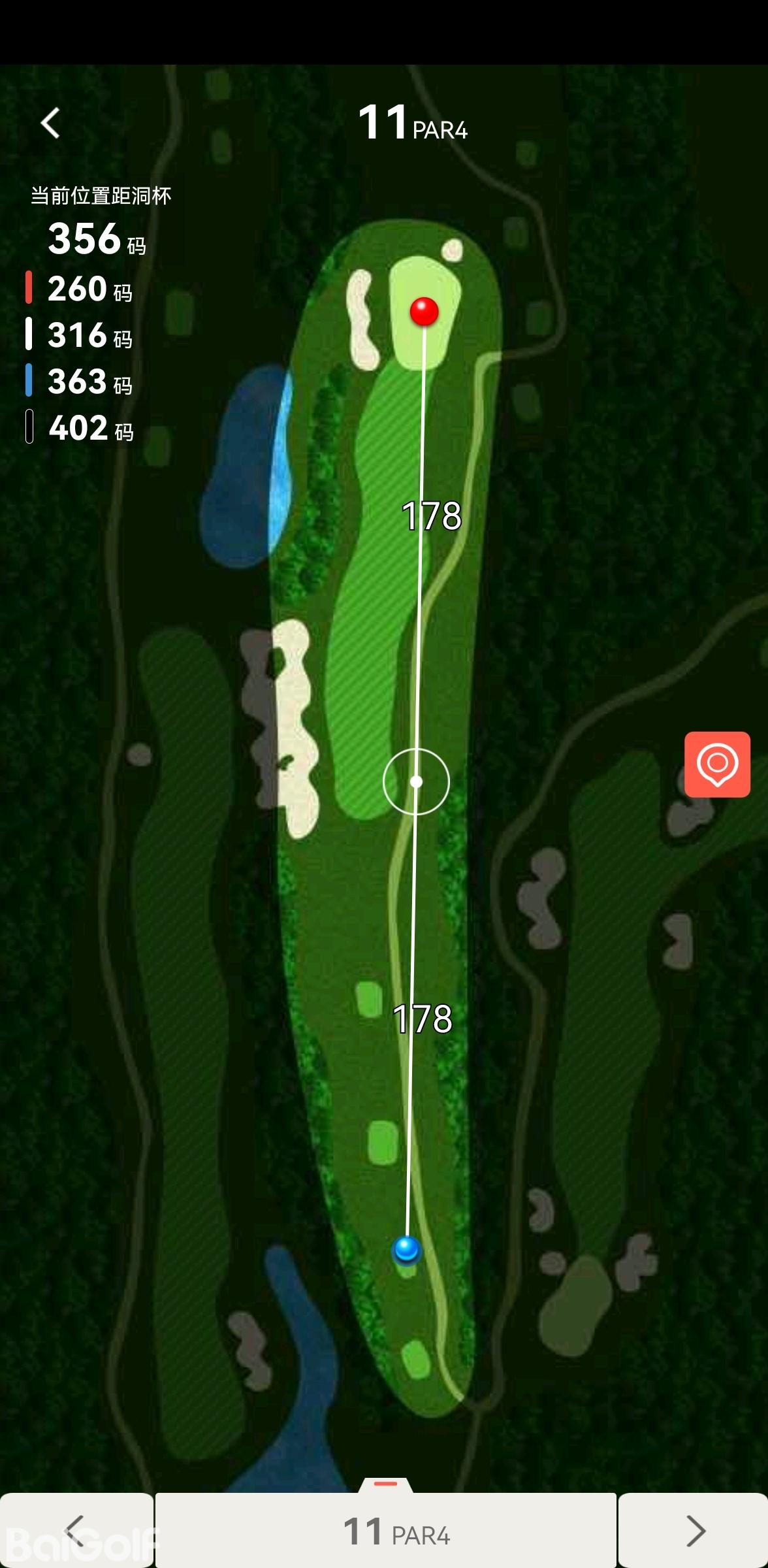The image size is (768, 1568).
Task: Go to the next hole
Action: point(694,1530)
